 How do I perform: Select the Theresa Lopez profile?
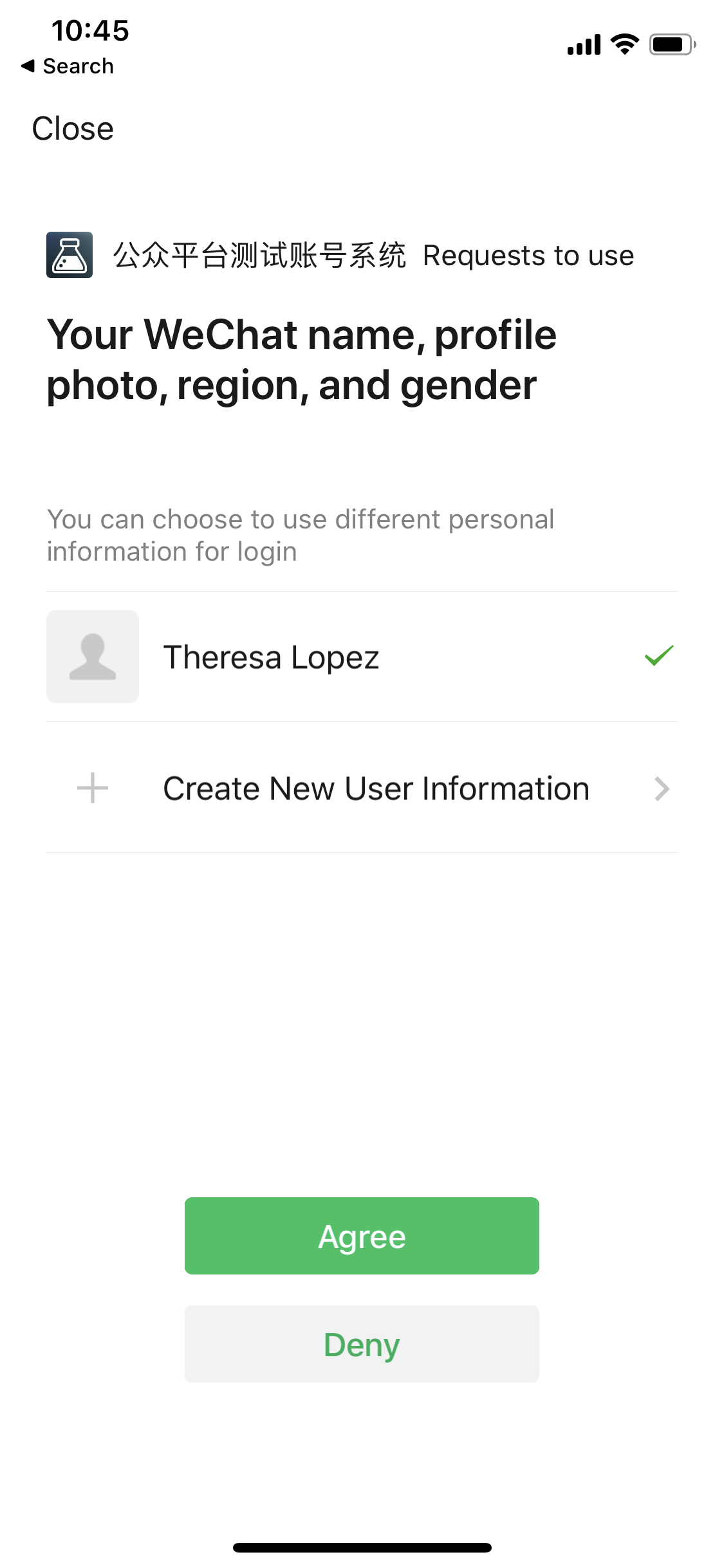point(362,657)
